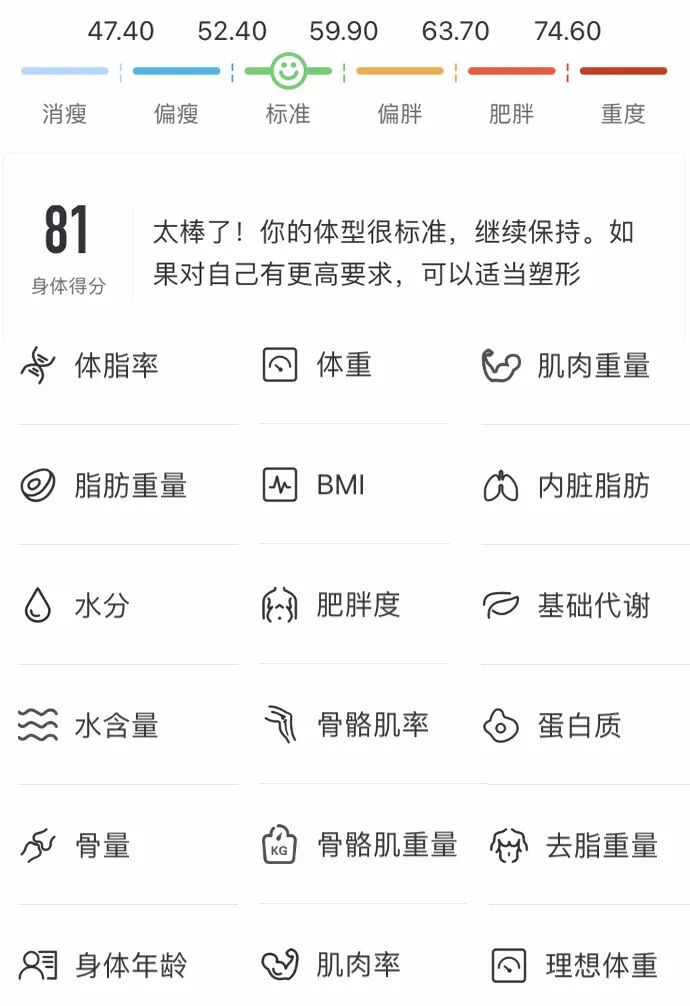Open the 体脂率 body fat metric

(x=116, y=366)
